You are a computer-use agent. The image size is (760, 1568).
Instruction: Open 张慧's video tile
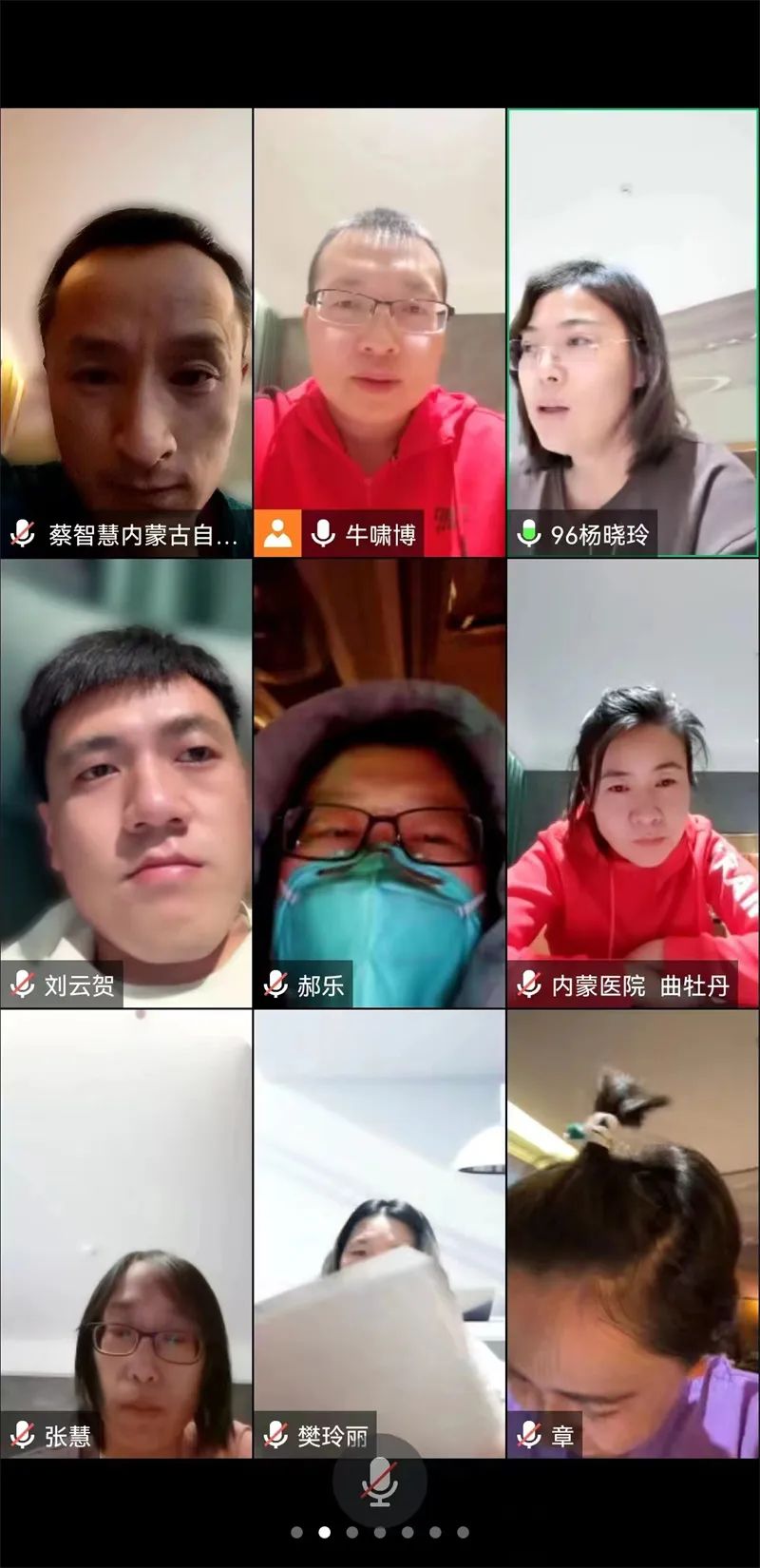126,1233
